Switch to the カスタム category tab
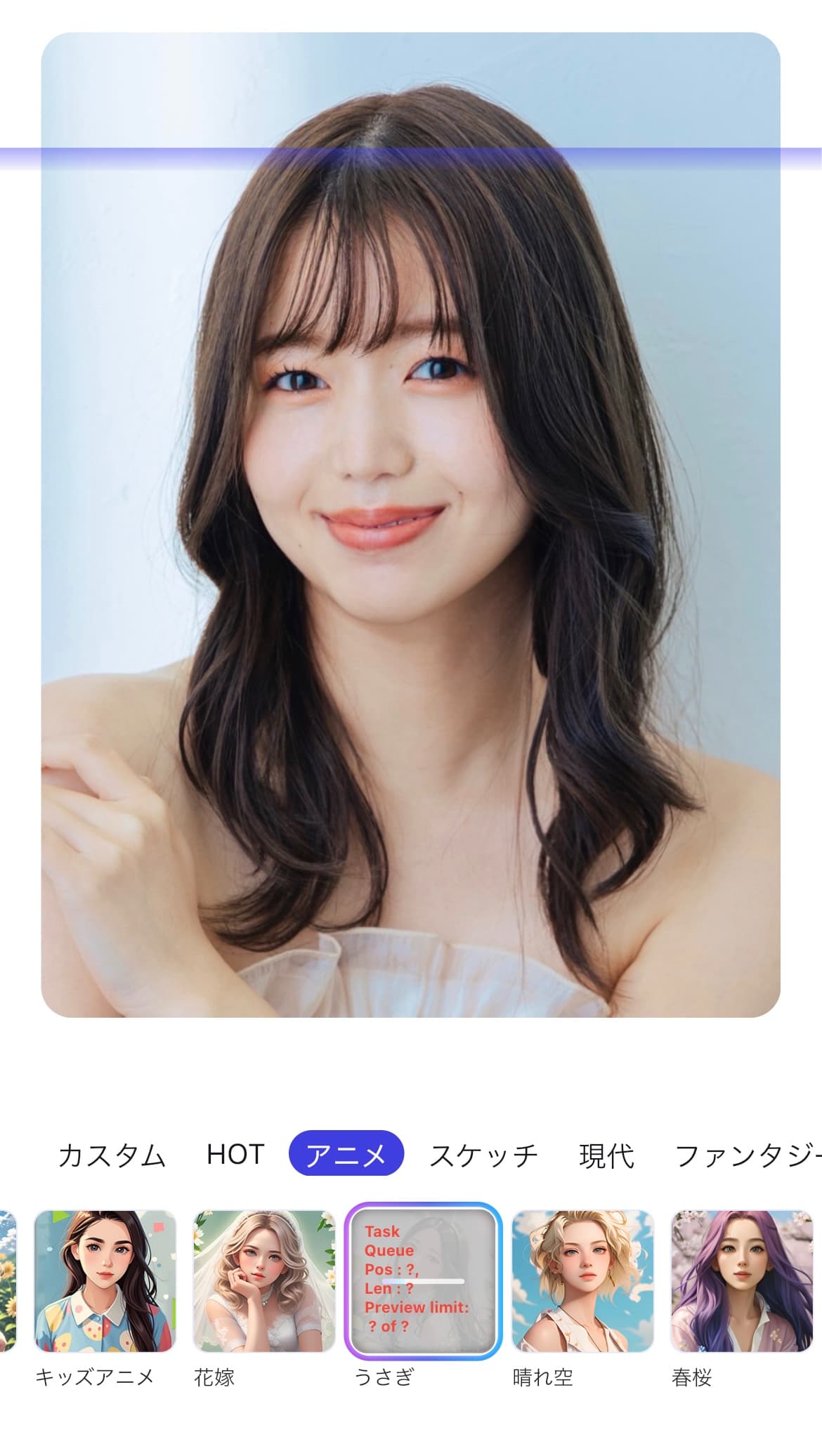This screenshot has height=1456, width=822. coord(111,1155)
